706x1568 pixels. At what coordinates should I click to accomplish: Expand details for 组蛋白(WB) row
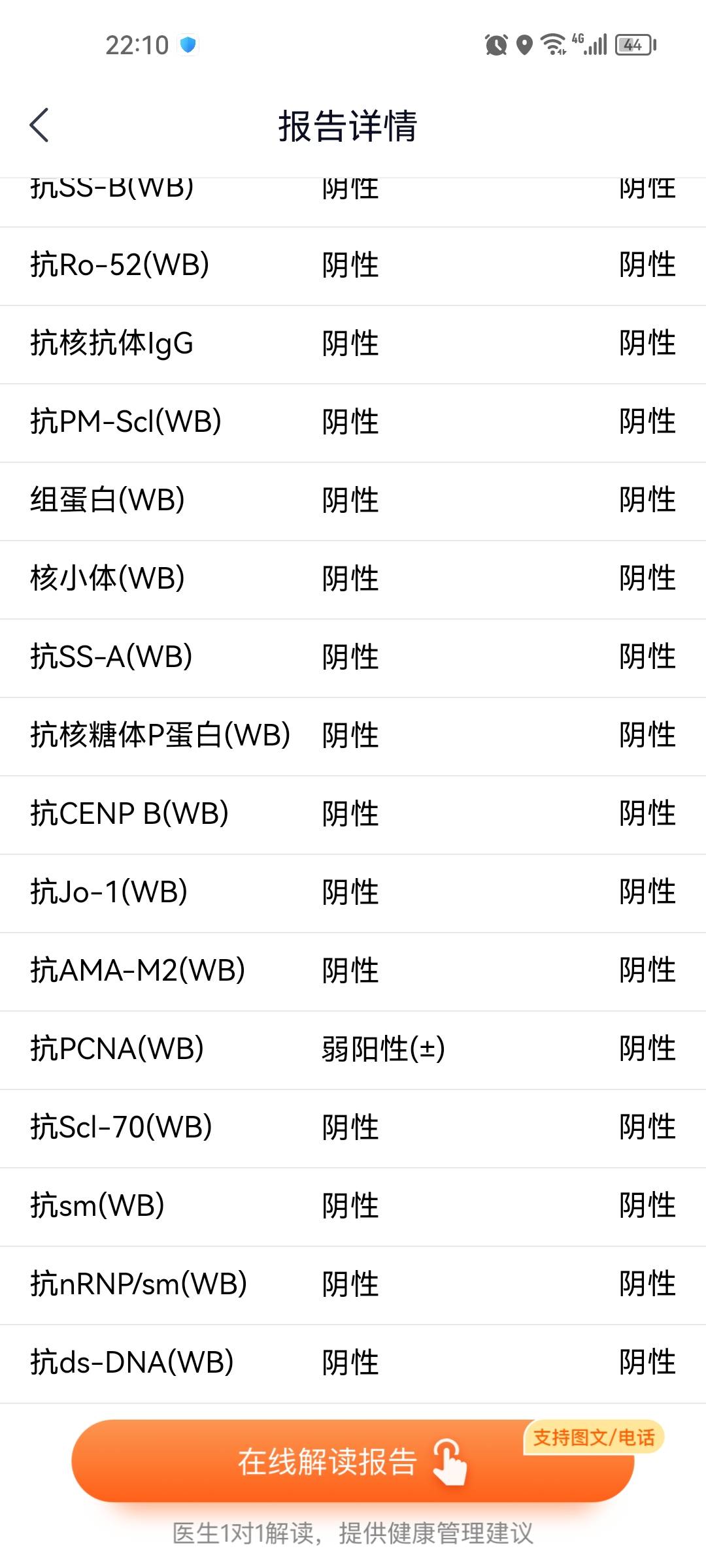pyautogui.click(x=353, y=501)
